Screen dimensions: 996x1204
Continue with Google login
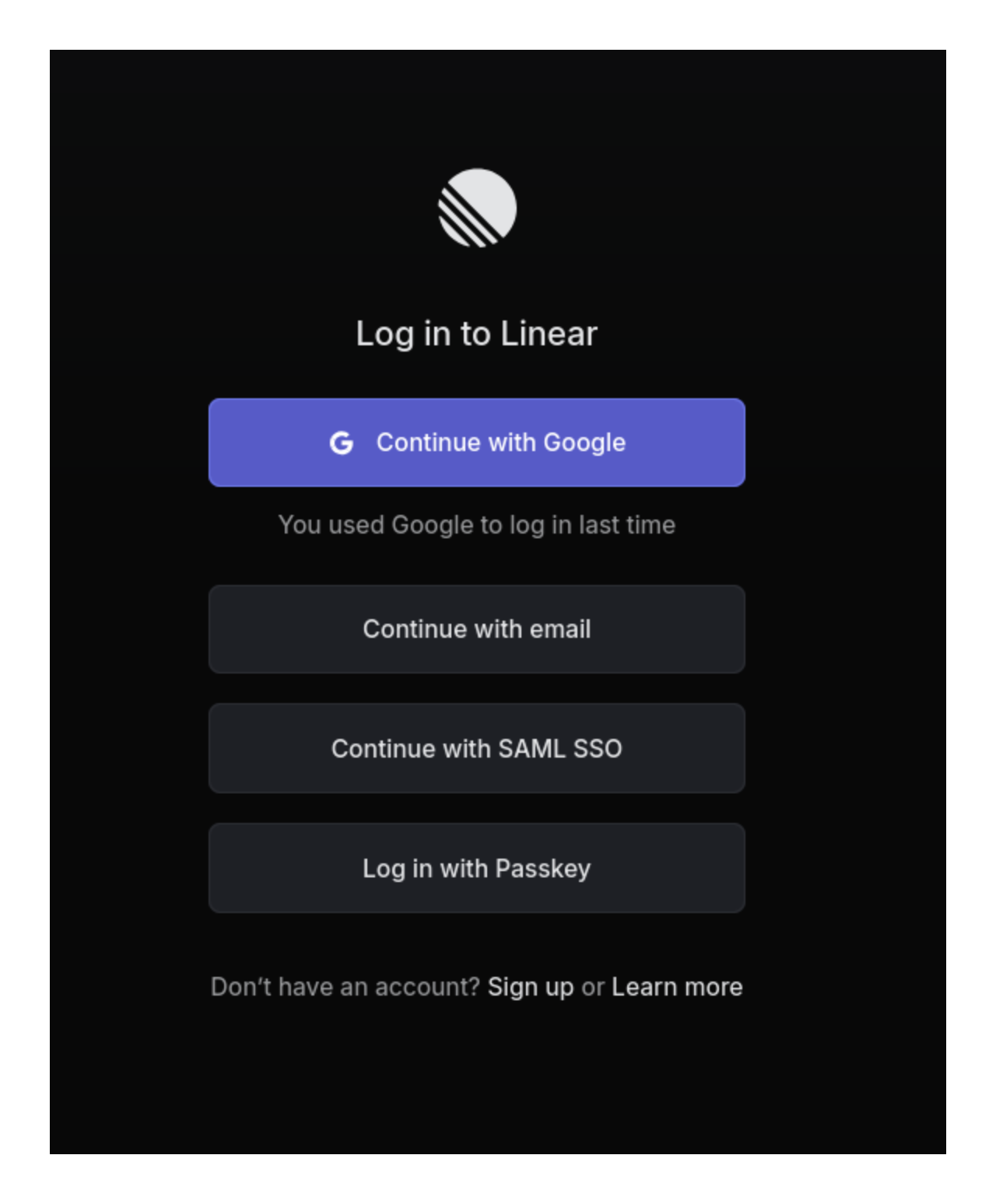(x=476, y=443)
